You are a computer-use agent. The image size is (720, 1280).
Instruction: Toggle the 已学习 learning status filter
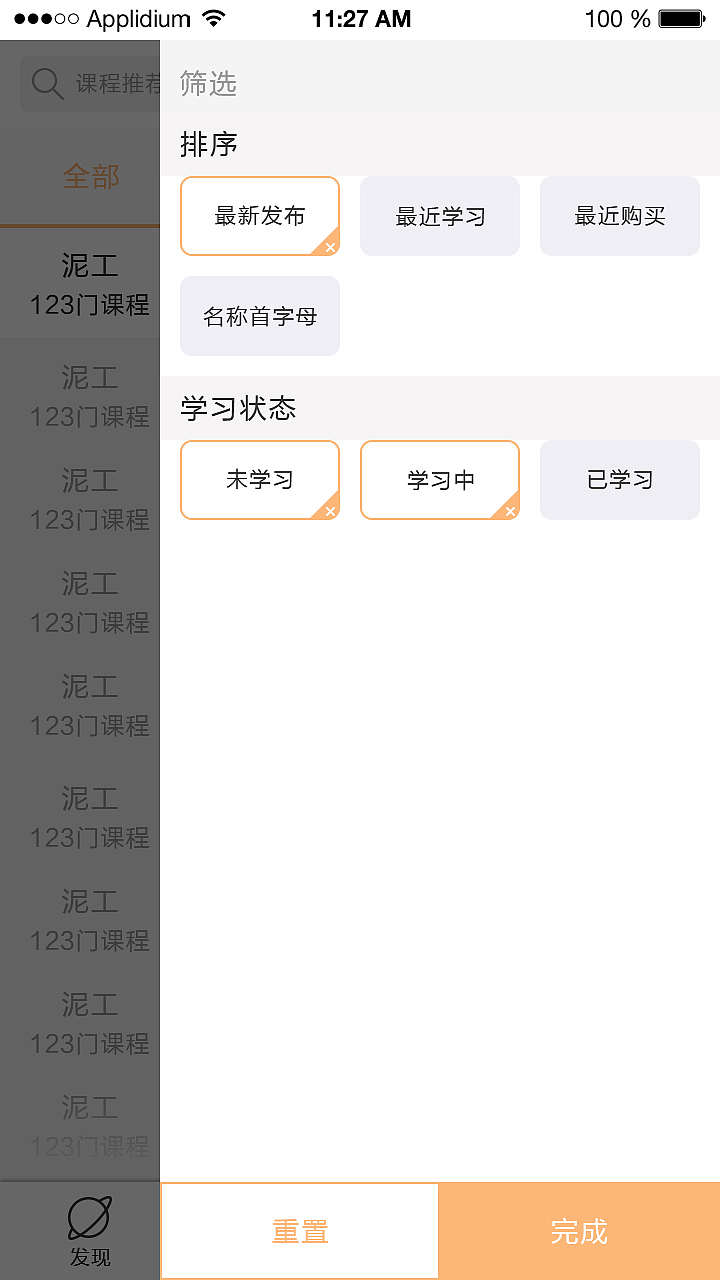(619, 480)
